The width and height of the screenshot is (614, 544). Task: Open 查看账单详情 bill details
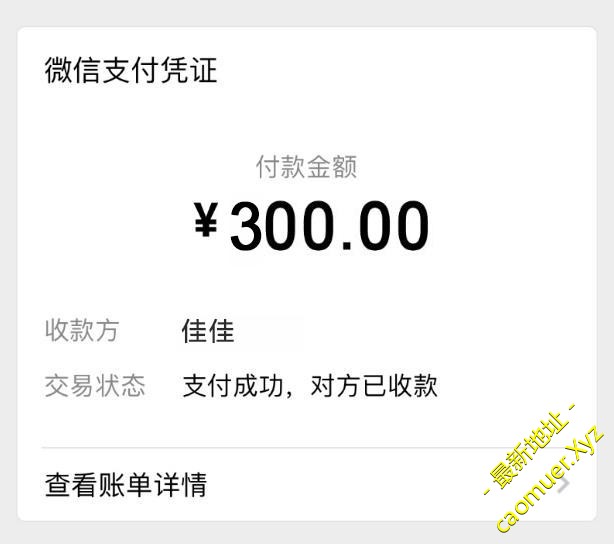[127, 485]
